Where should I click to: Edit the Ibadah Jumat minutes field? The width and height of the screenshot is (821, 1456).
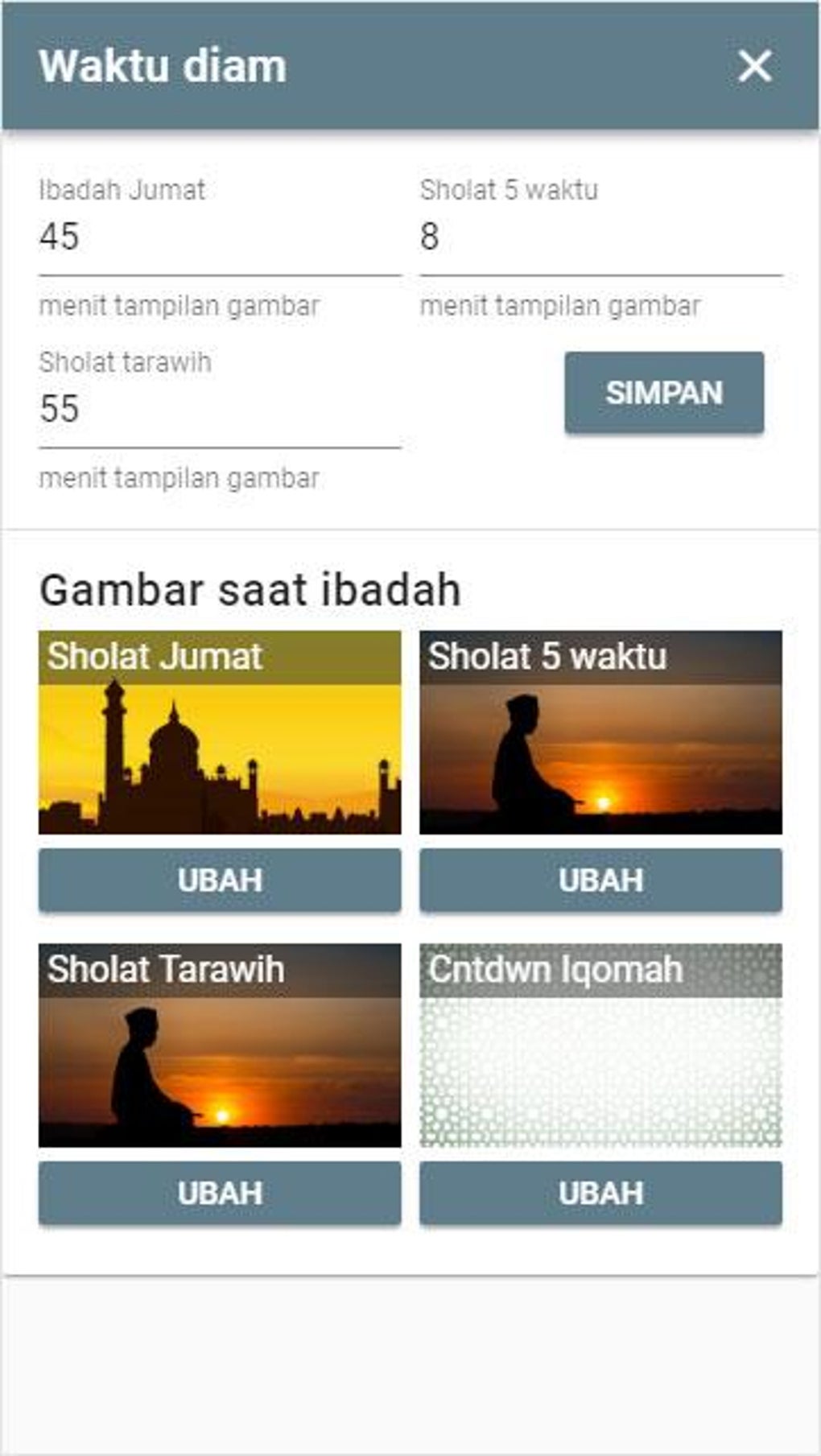(219, 237)
